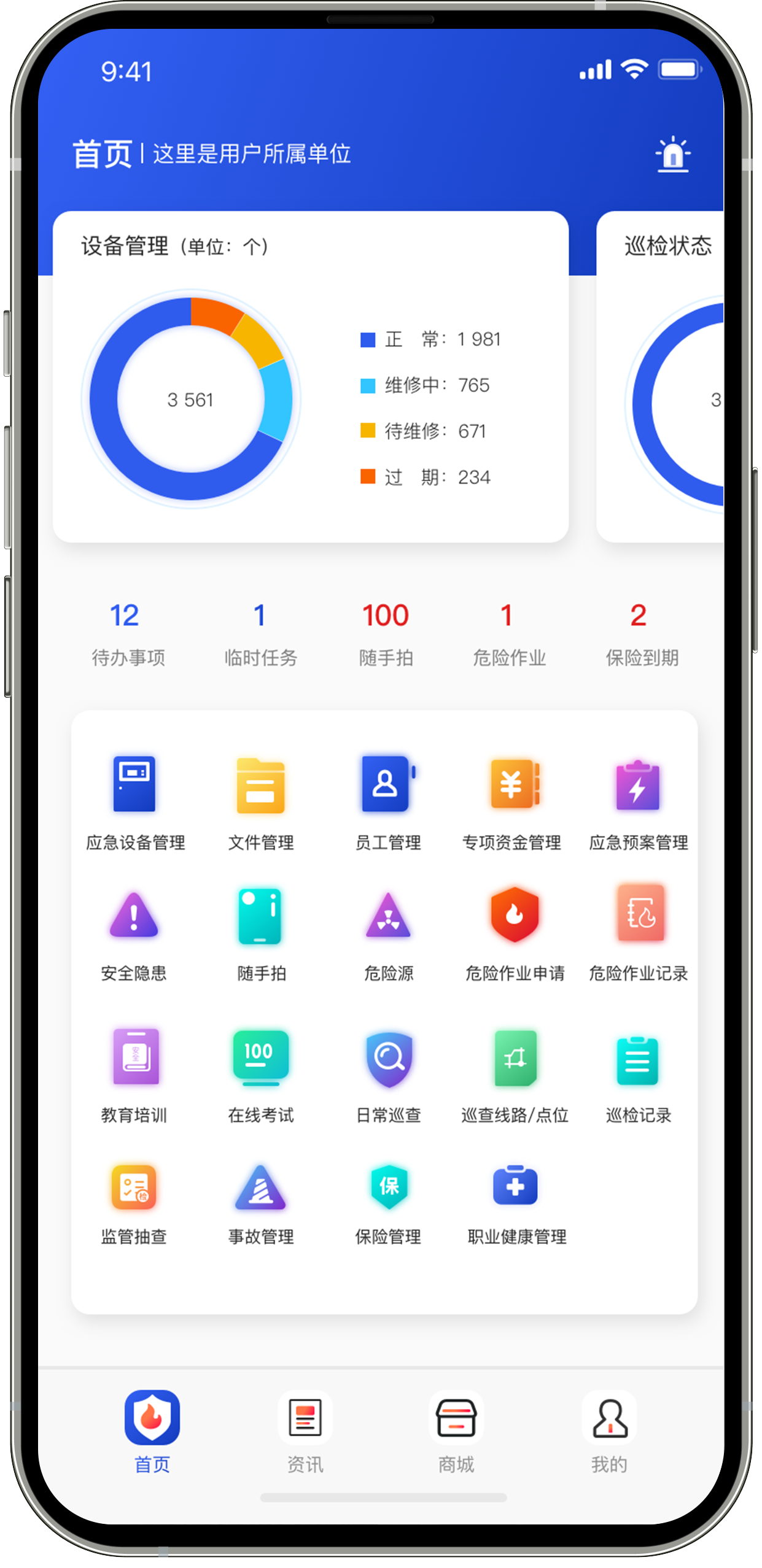Open 待办事项 pending items count
762x1568 pixels.
click(128, 633)
